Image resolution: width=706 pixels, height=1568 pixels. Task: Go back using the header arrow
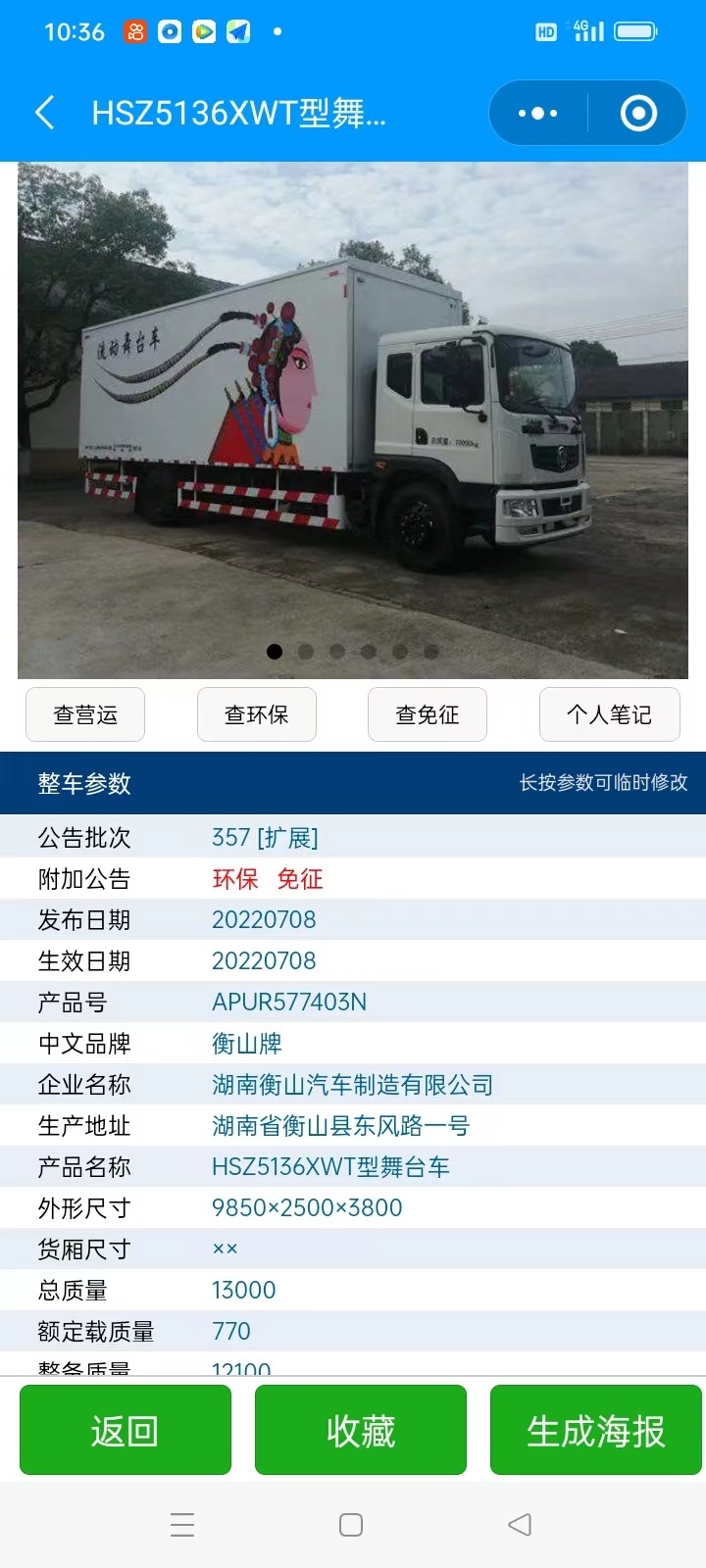coord(44,113)
